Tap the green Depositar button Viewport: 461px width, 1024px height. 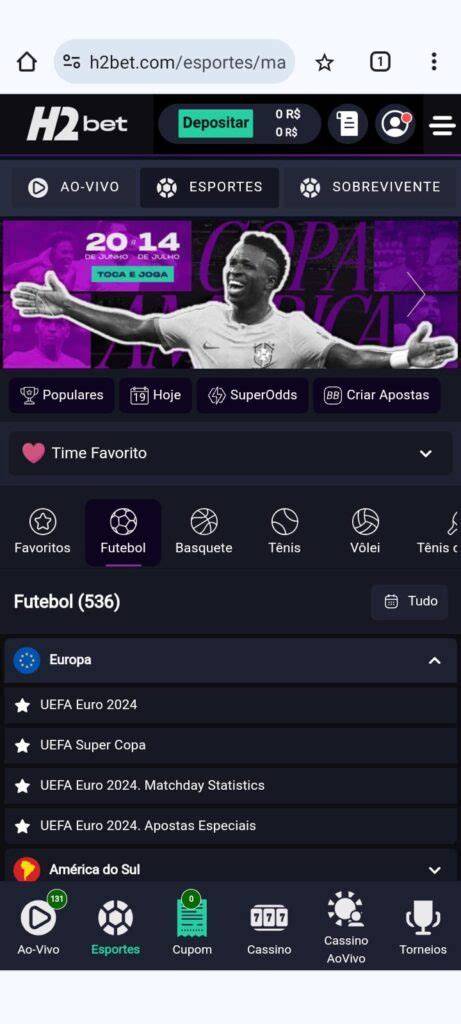[x=215, y=123]
